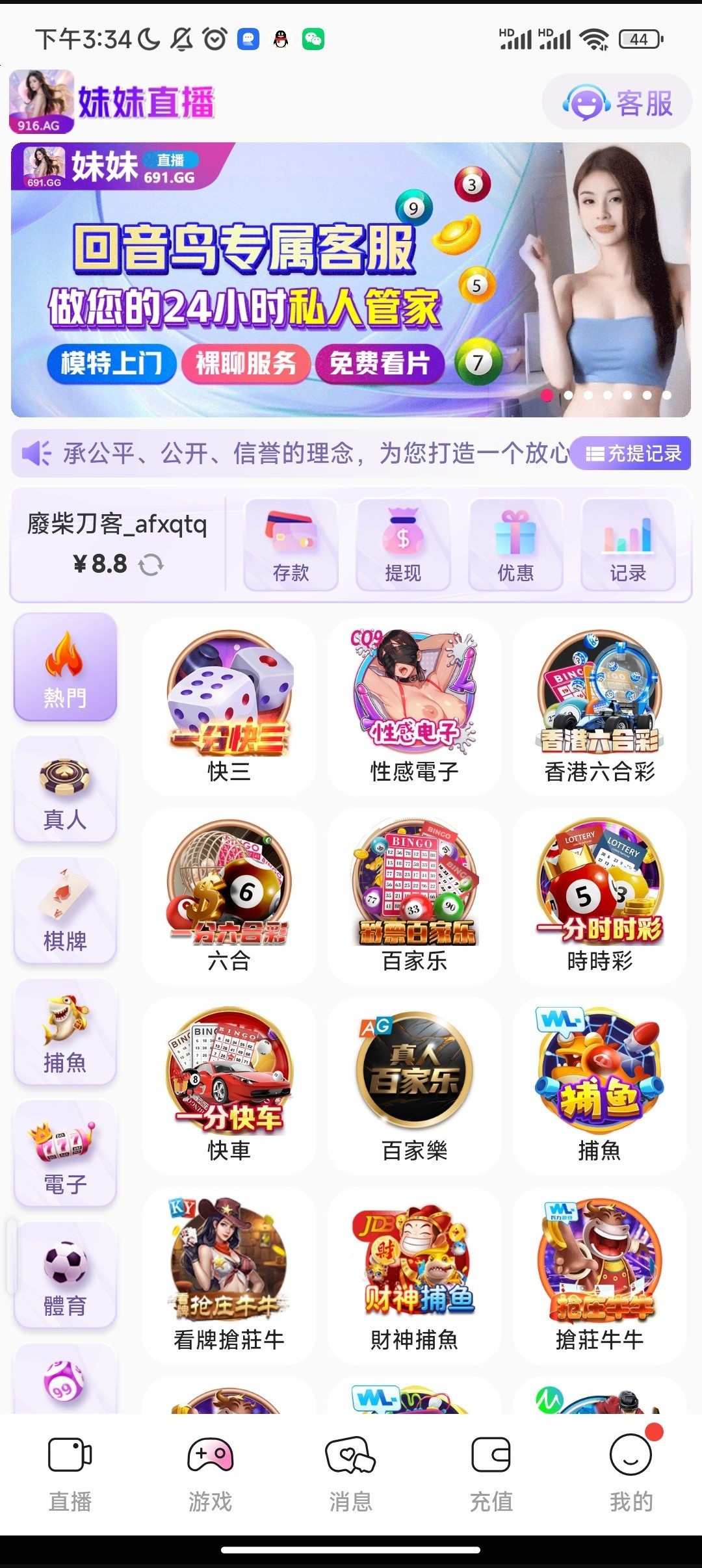Open the 棋牌 card games category
The image size is (702, 1568).
point(64,910)
